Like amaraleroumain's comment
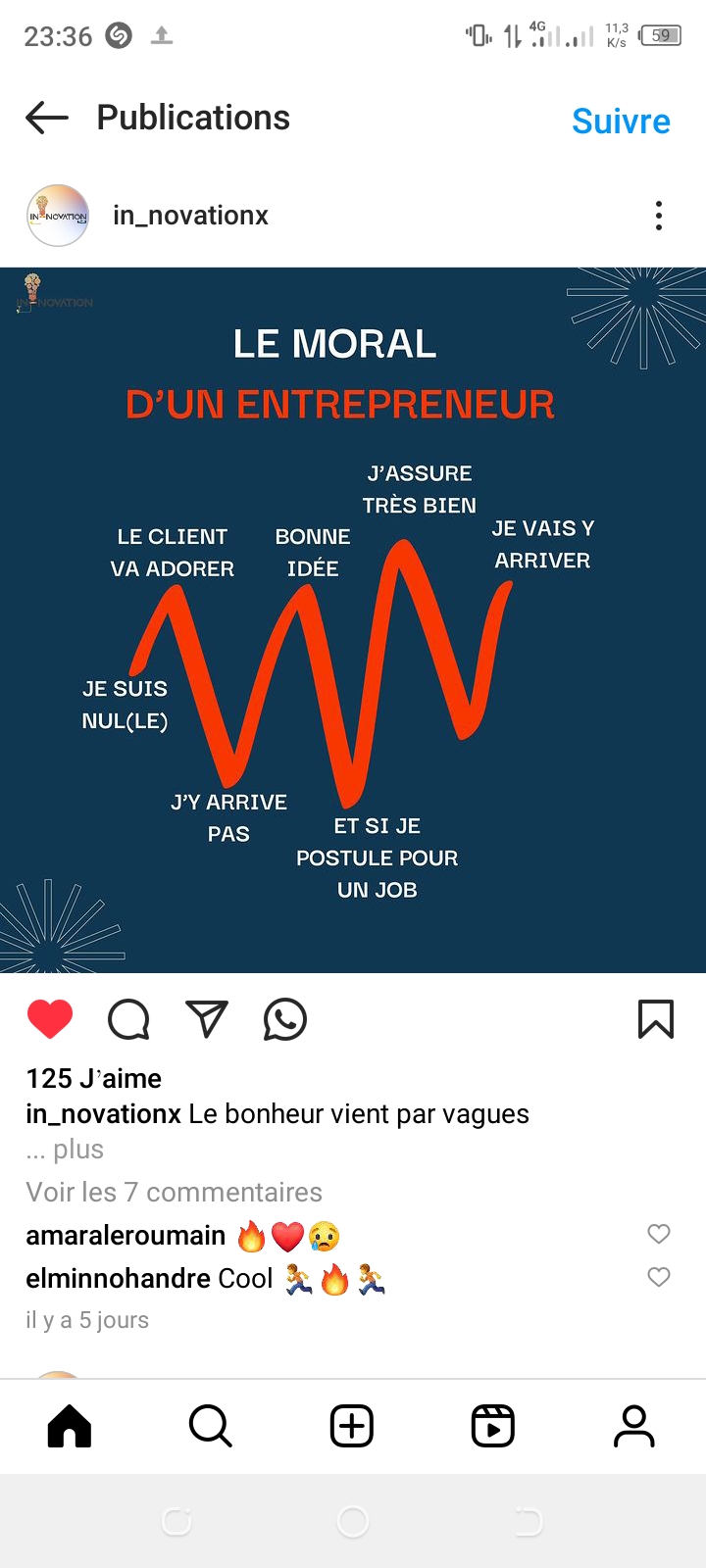Viewport: 706px width, 1568px height. click(659, 1234)
